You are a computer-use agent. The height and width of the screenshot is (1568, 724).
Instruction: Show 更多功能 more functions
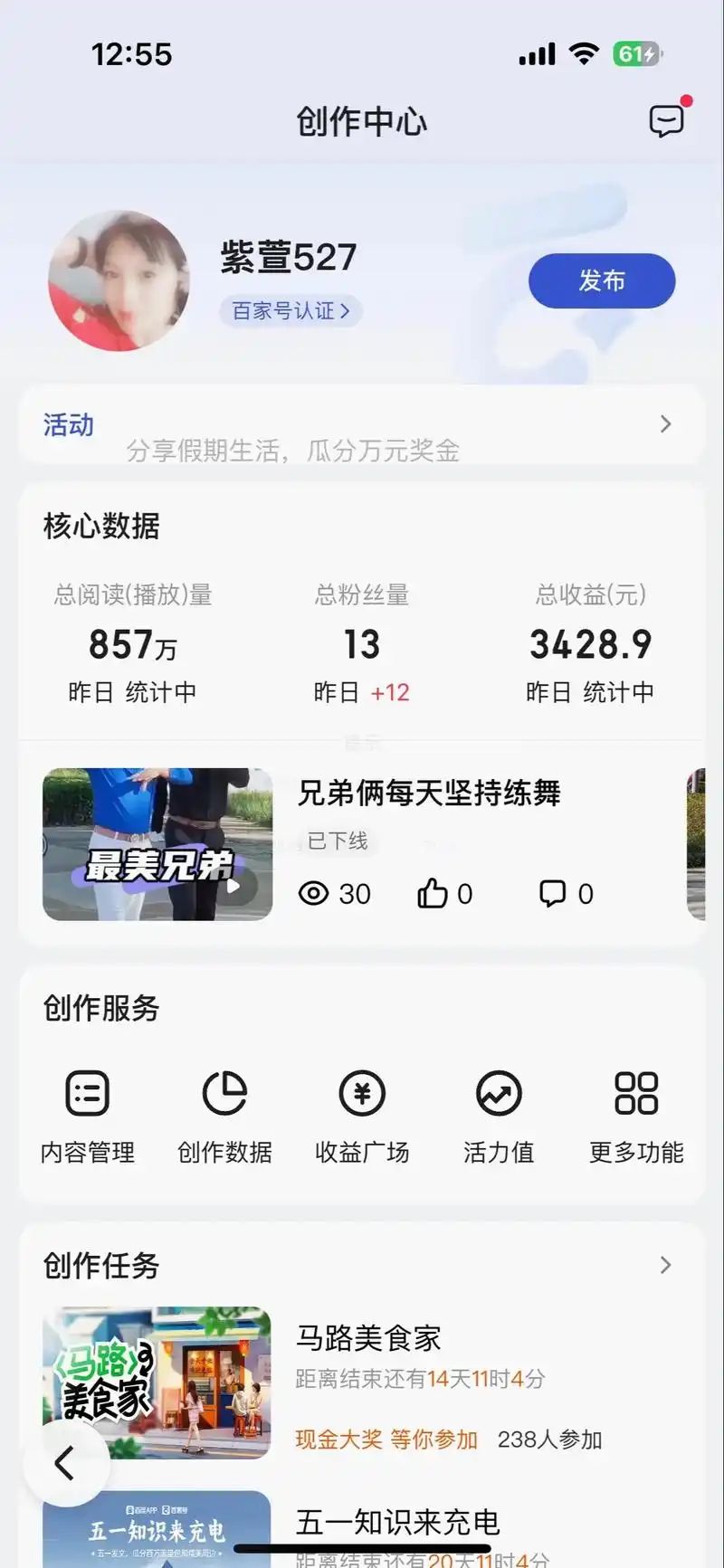(x=636, y=1117)
